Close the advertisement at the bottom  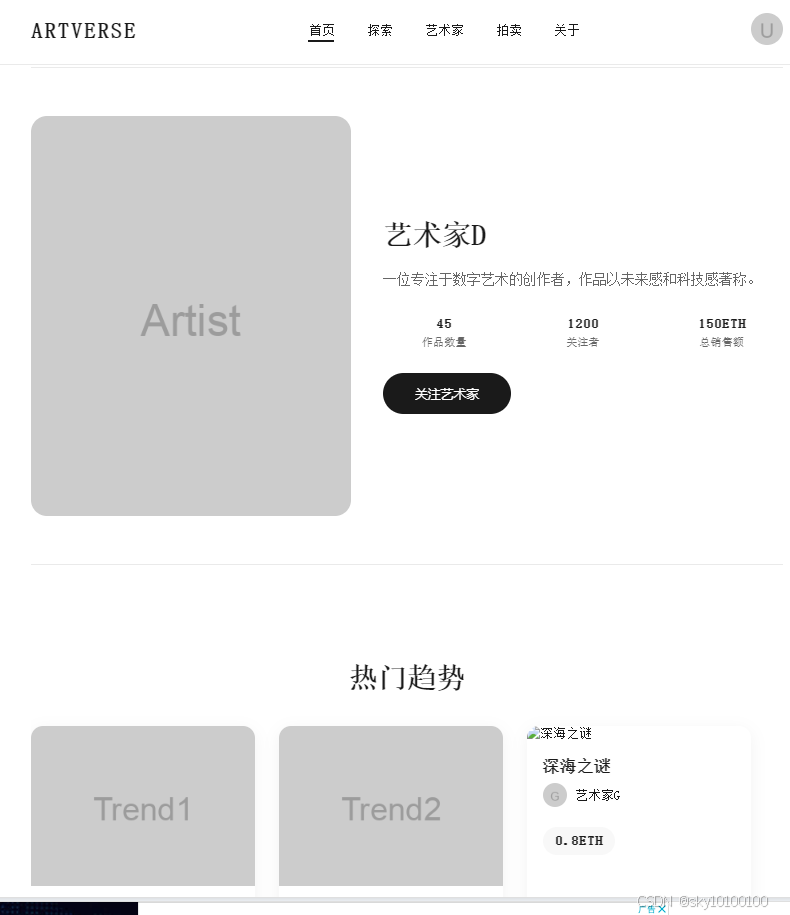pyautogui.click(x=662, y=909)
